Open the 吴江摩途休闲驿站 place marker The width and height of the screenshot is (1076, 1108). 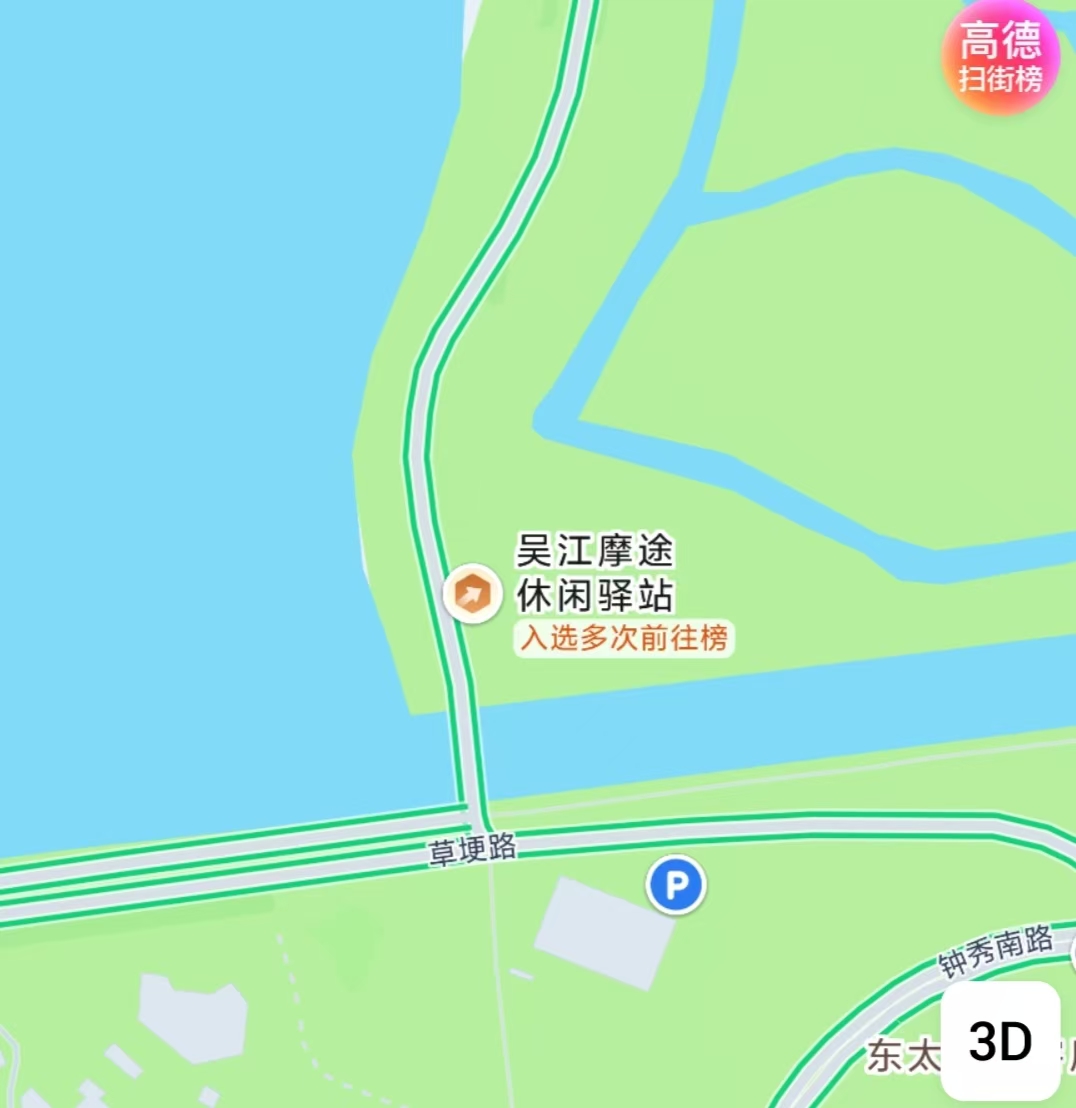click(x=472, y=594)
